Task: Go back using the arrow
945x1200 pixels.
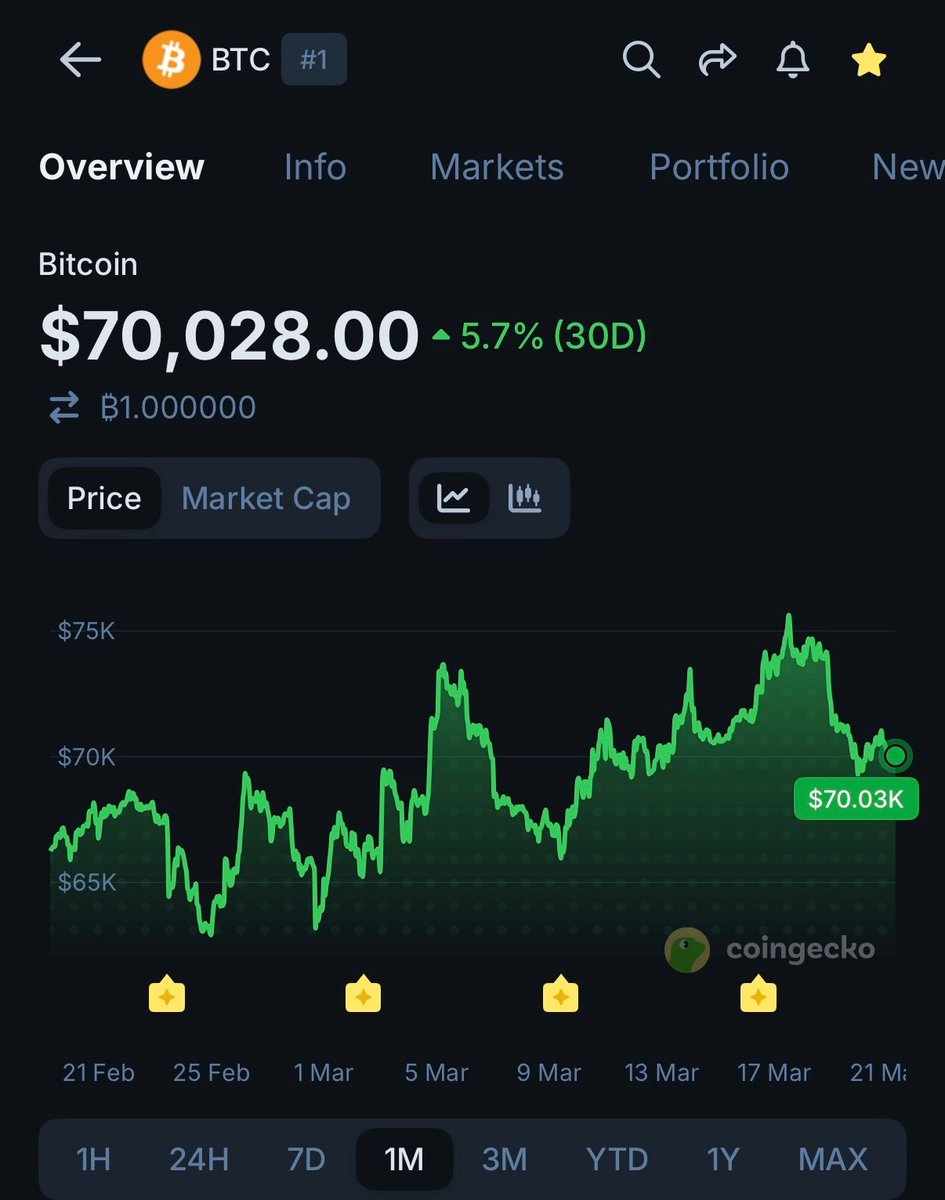Action: click(x=80, y=61)
